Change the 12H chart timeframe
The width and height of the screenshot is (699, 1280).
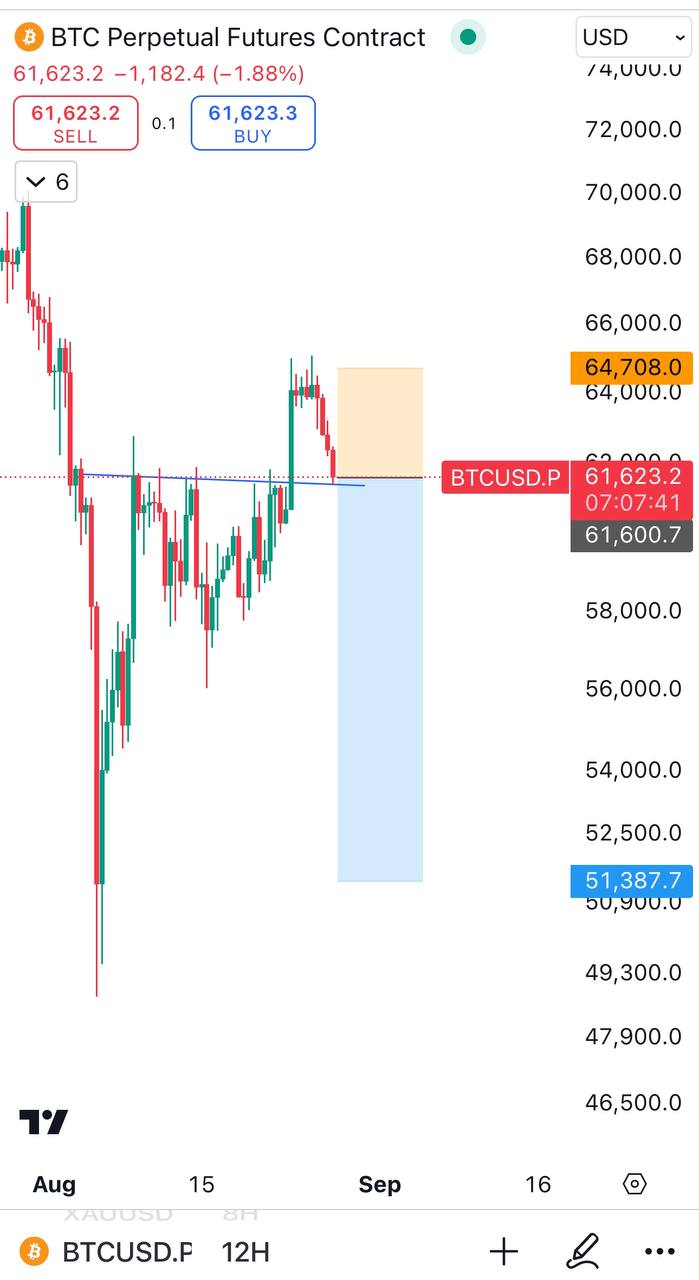pos(246,1251)
